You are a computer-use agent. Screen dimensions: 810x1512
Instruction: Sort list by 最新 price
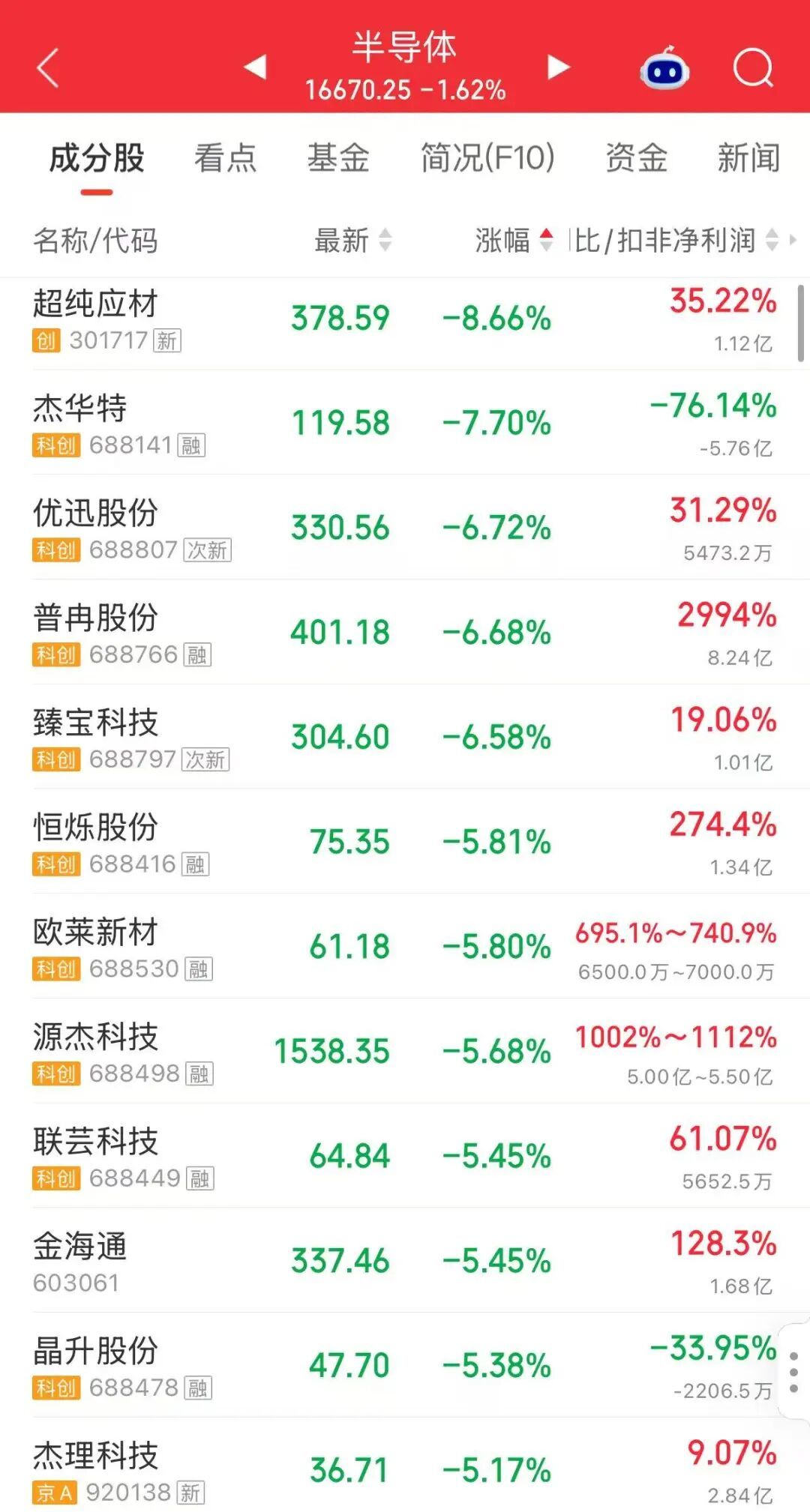click(352, 241)
